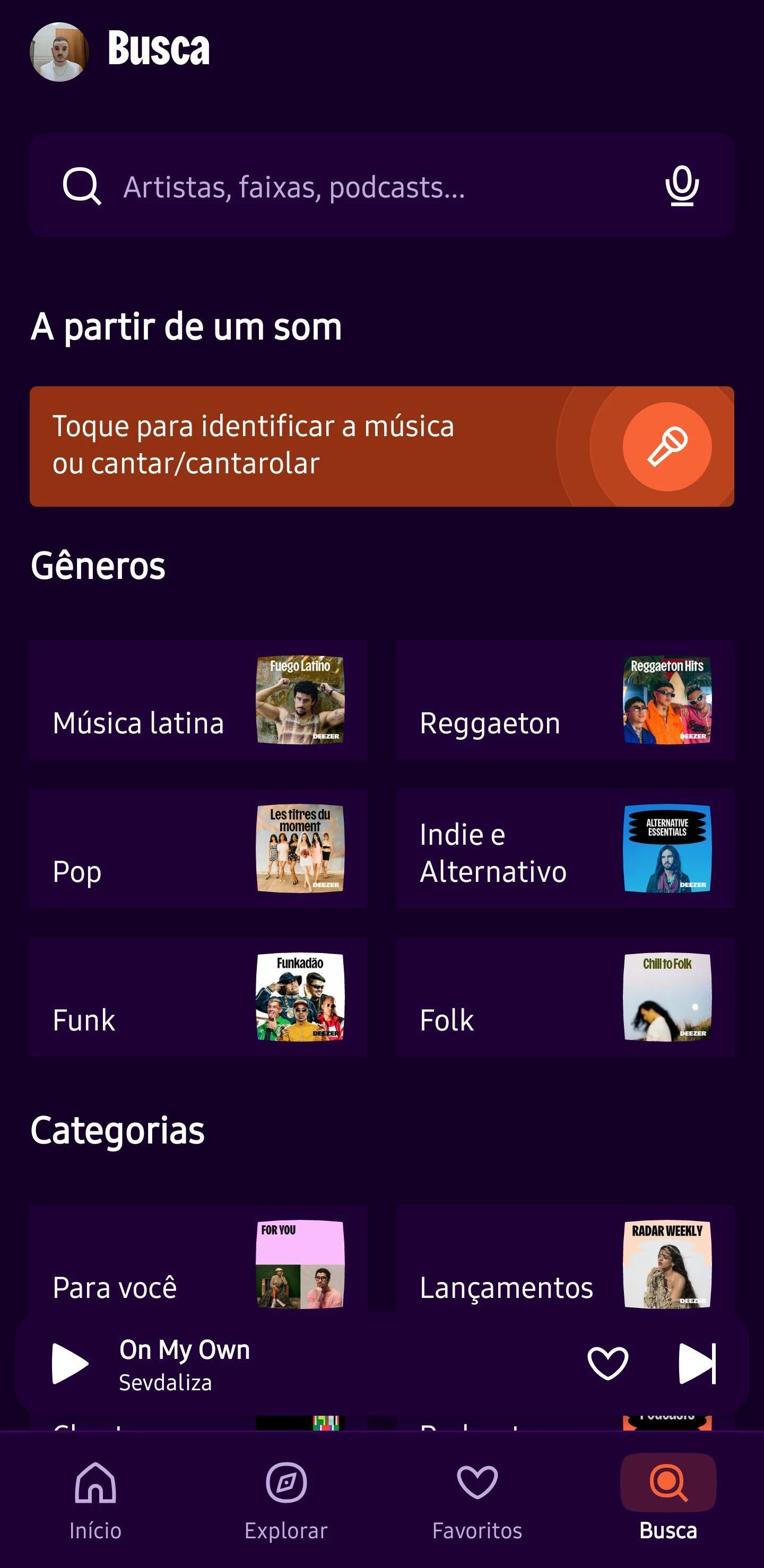Open the Folk genre card
Image resolution: width=764 pixels, height=1568 pixels.
[x=565, y=997]
